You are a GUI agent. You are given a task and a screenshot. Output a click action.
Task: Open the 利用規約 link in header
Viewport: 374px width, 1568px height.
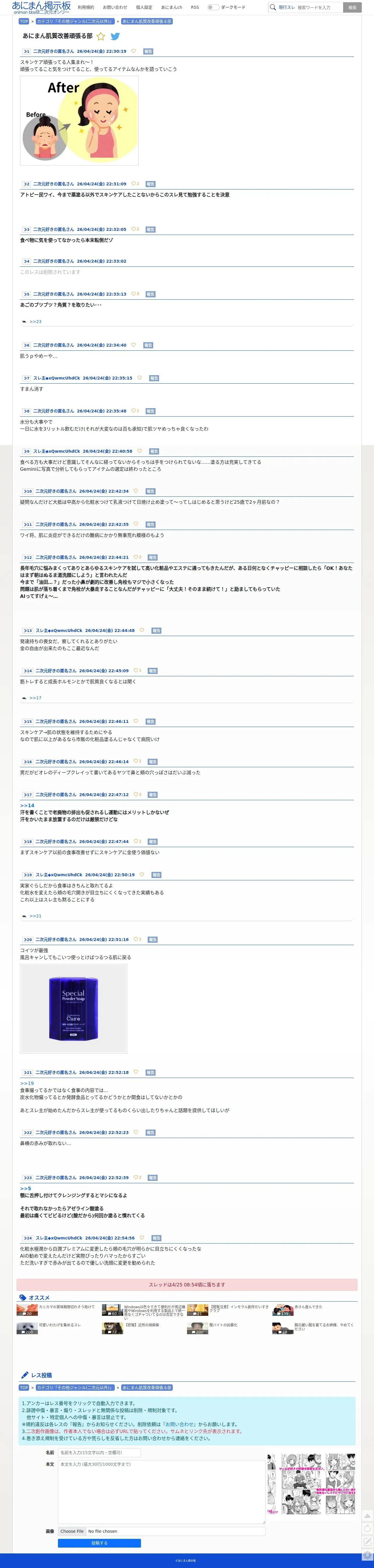(x=86, y=7)
